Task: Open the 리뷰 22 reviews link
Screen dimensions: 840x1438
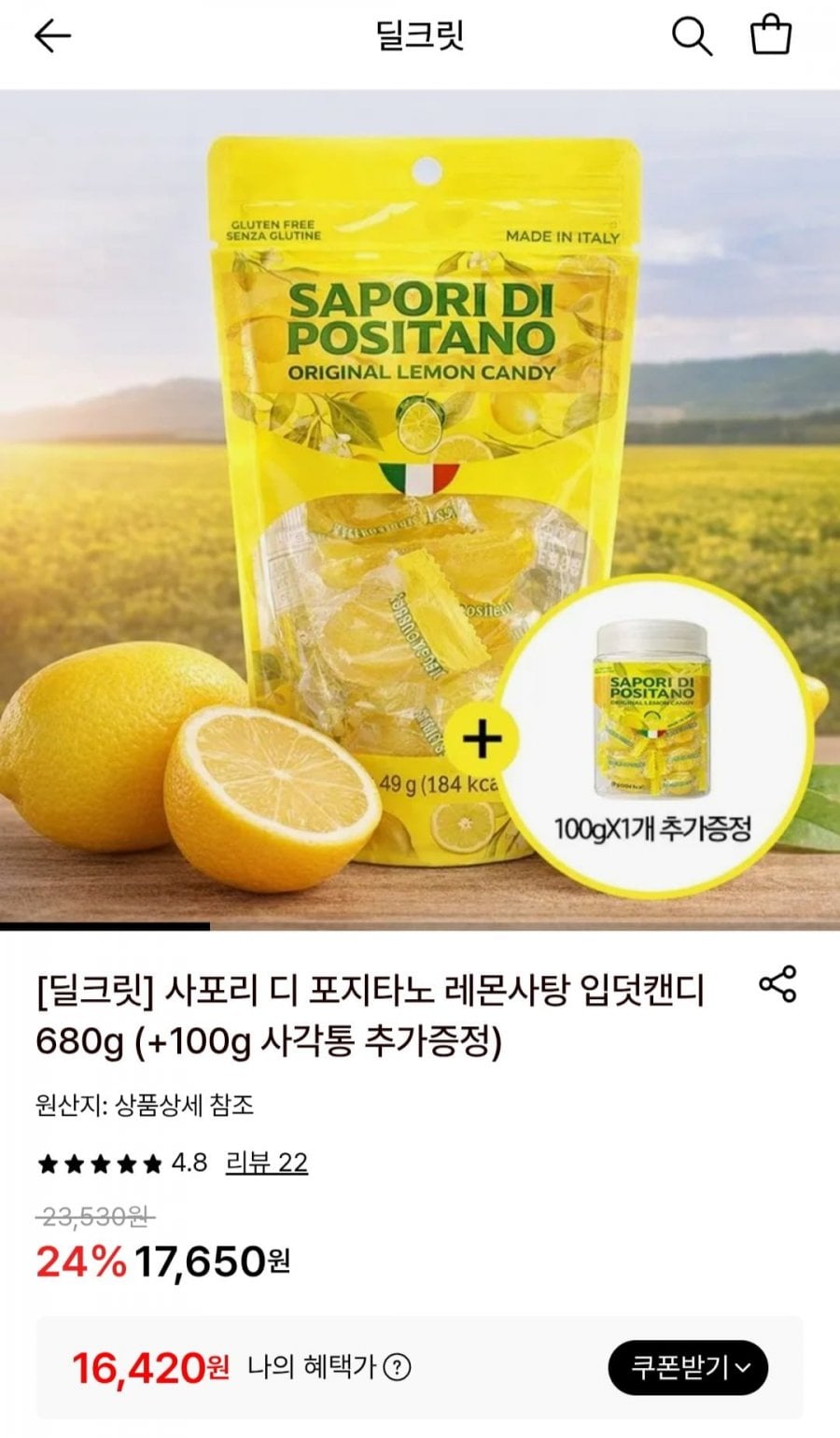Action: click(267, 1163)
